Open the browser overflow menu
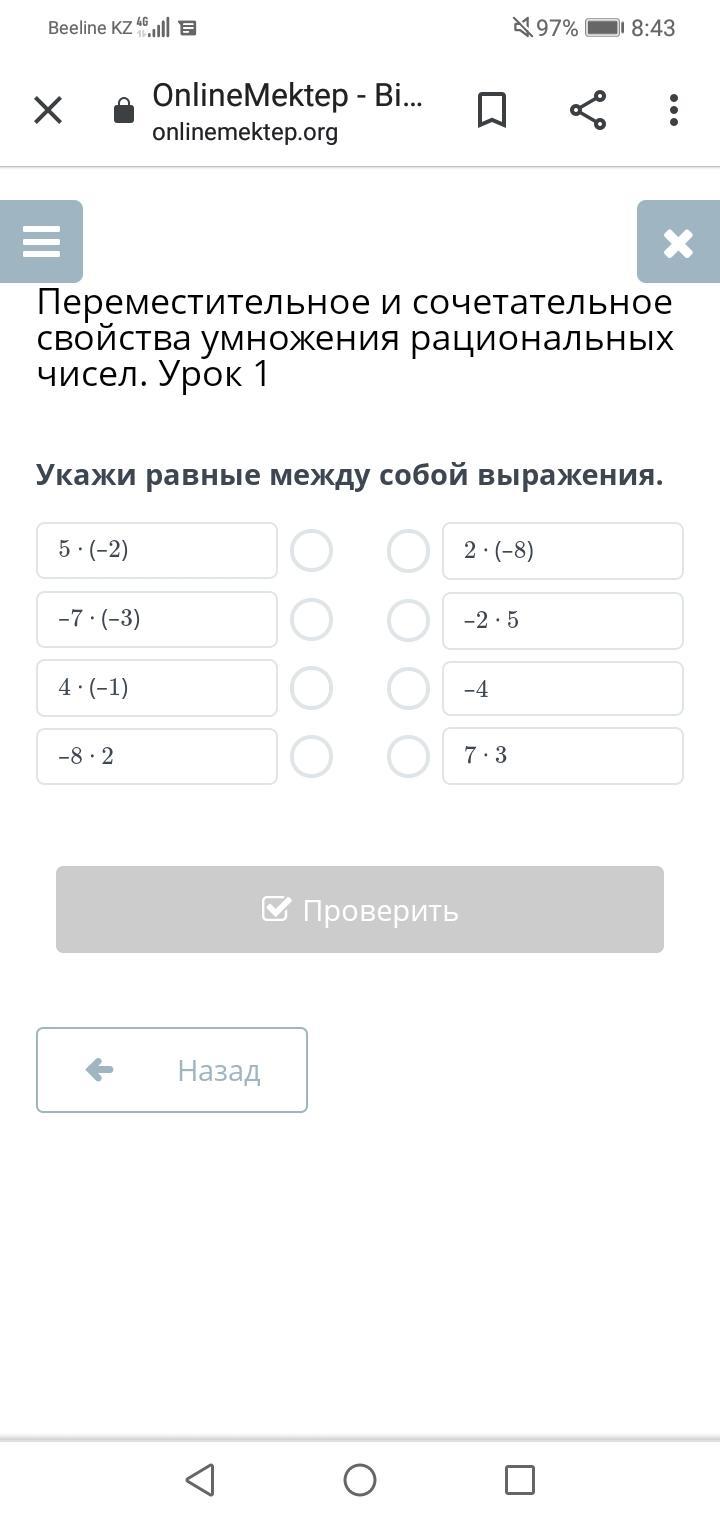This screenshot has height=1520, width=720. point(674,110)
